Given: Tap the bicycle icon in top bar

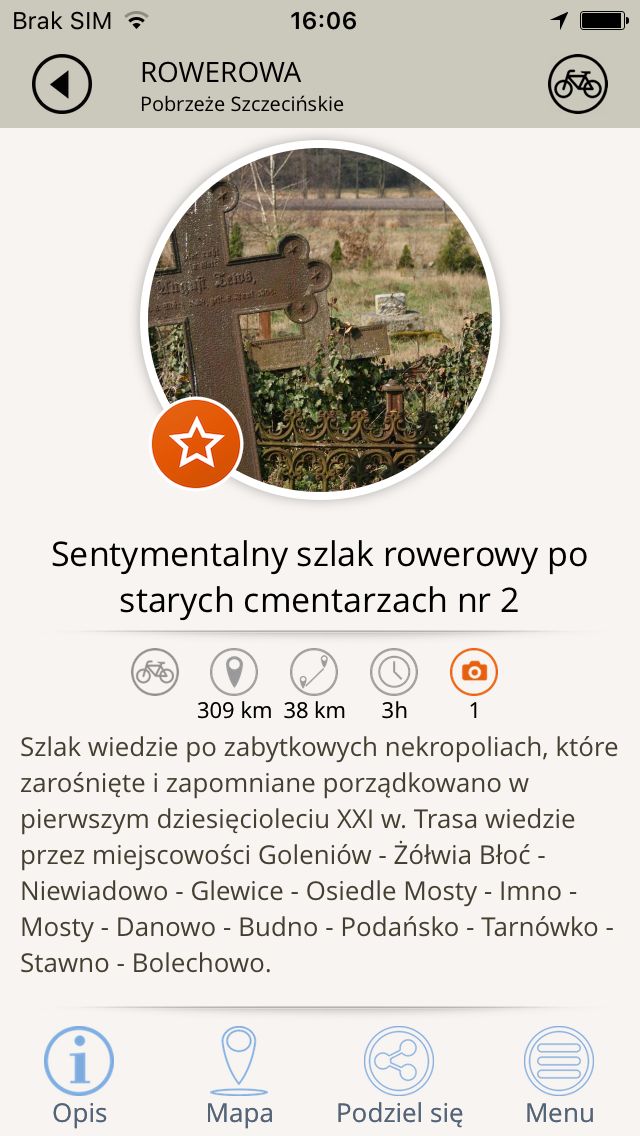Looking at the screenshot, I should pyautogui.click(x=578, y=84).
